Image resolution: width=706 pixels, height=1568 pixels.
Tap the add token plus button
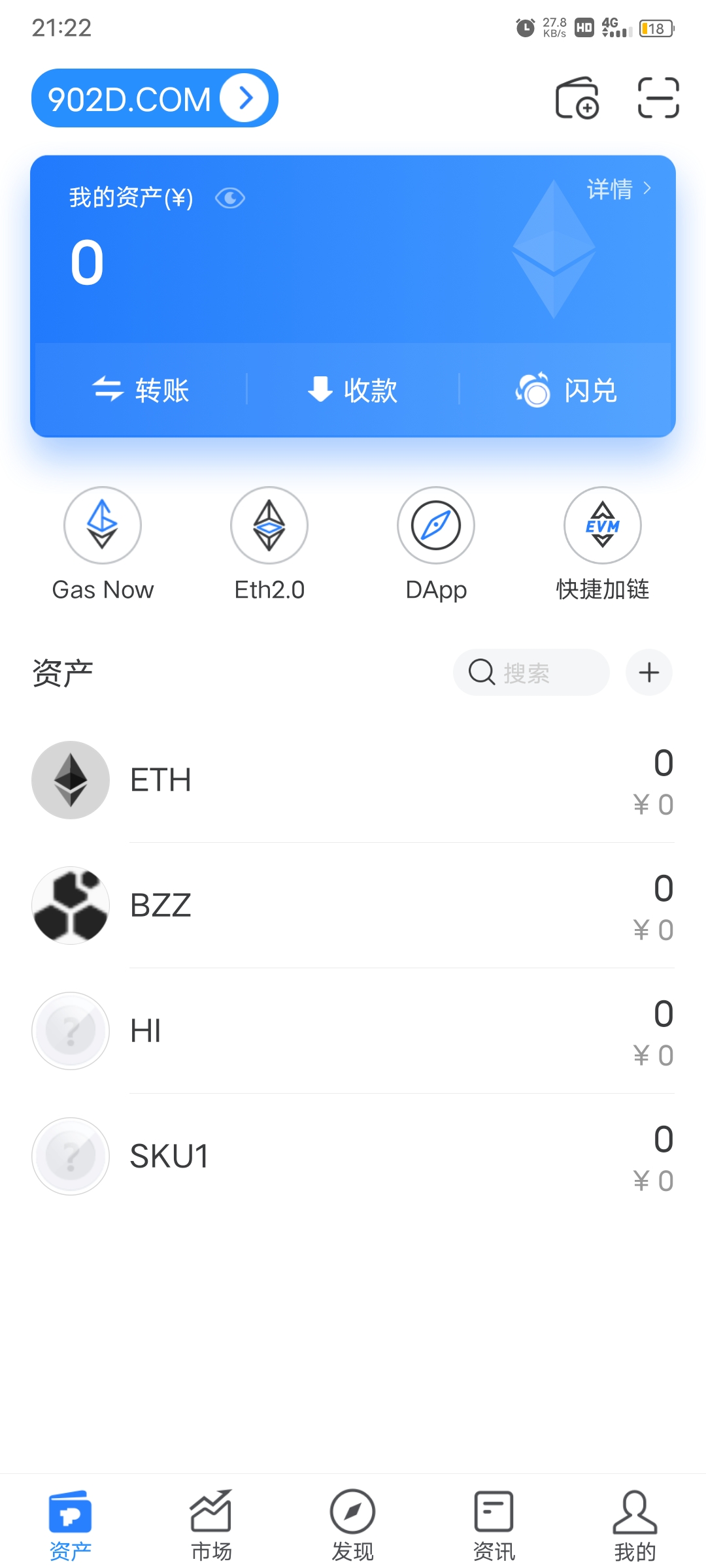pos(648,672)
